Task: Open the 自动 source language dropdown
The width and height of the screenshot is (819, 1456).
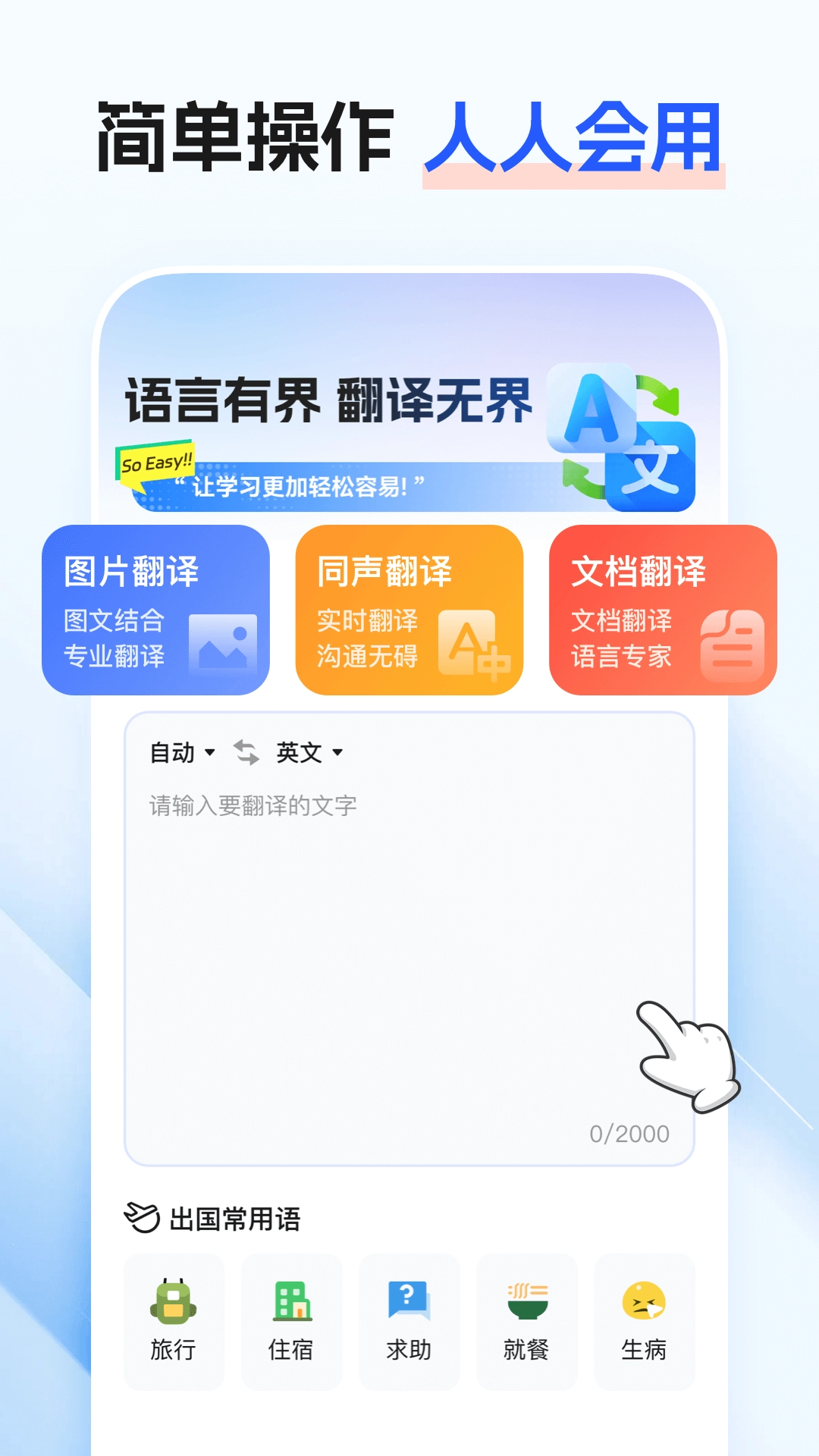Action: coord(180,752)
